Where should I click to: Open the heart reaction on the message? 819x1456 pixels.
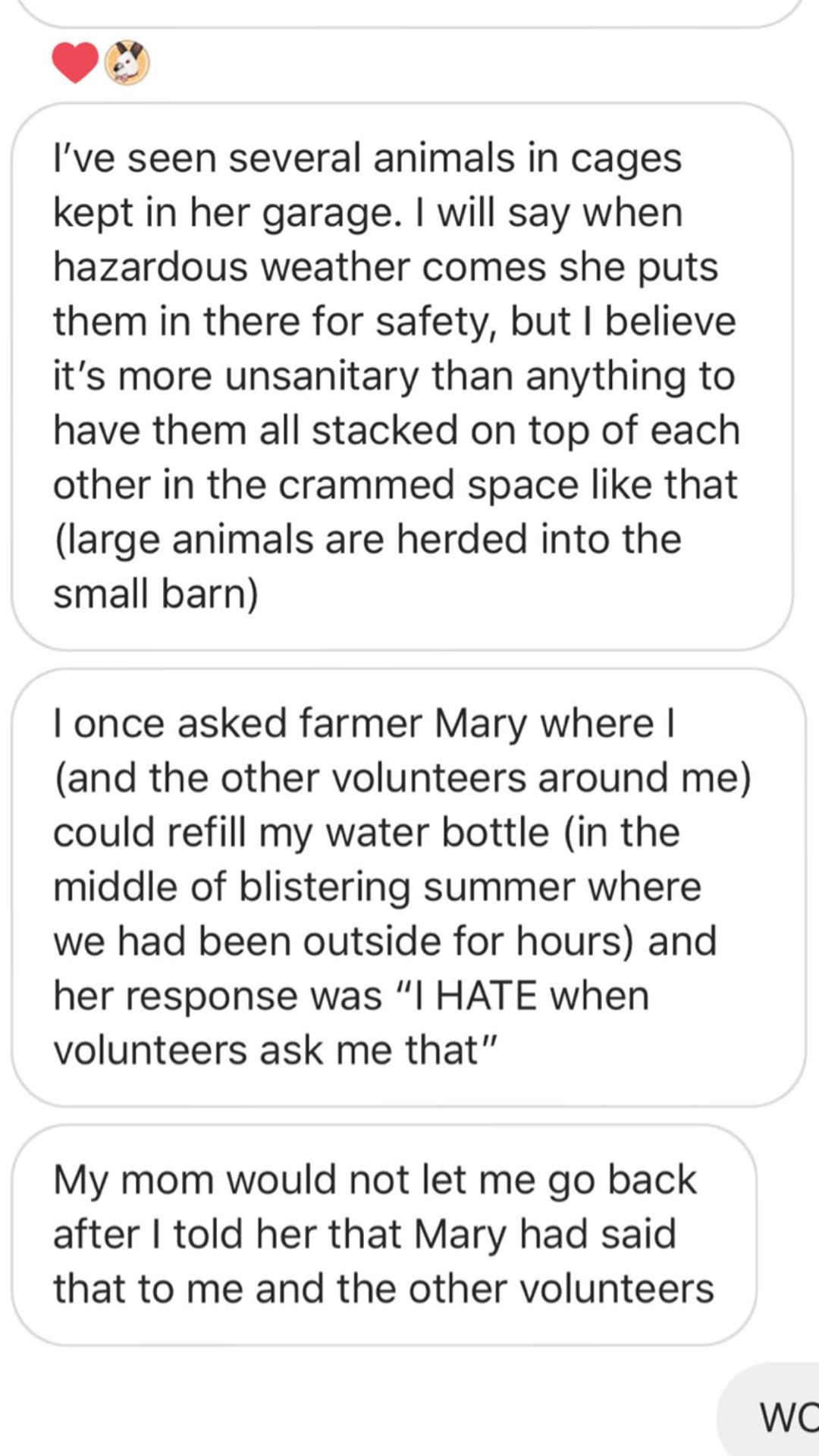(x=75, y=62)
